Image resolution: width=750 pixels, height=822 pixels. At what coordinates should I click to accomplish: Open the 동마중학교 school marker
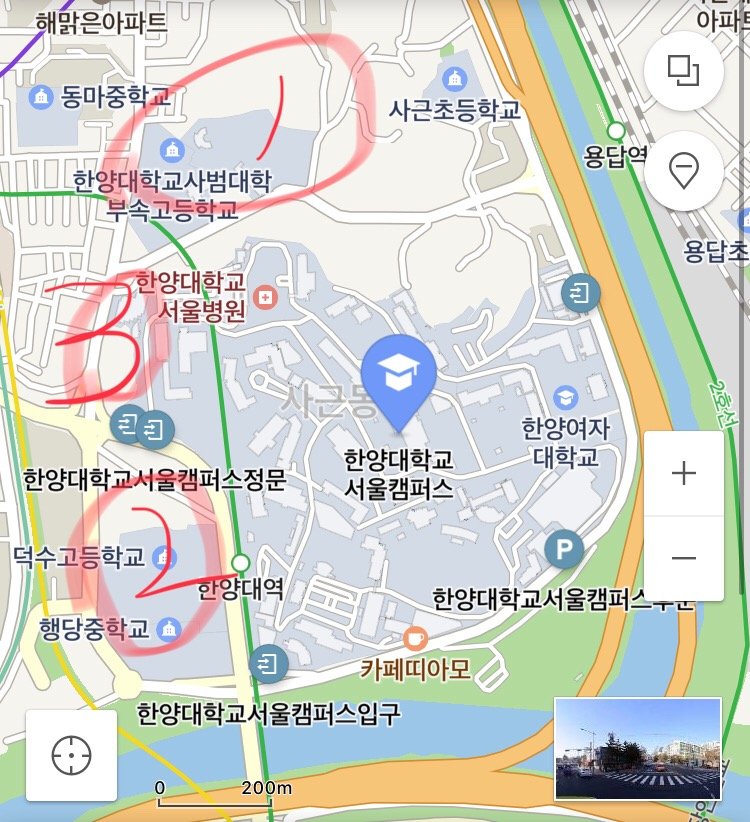click(x=41, y=97)
